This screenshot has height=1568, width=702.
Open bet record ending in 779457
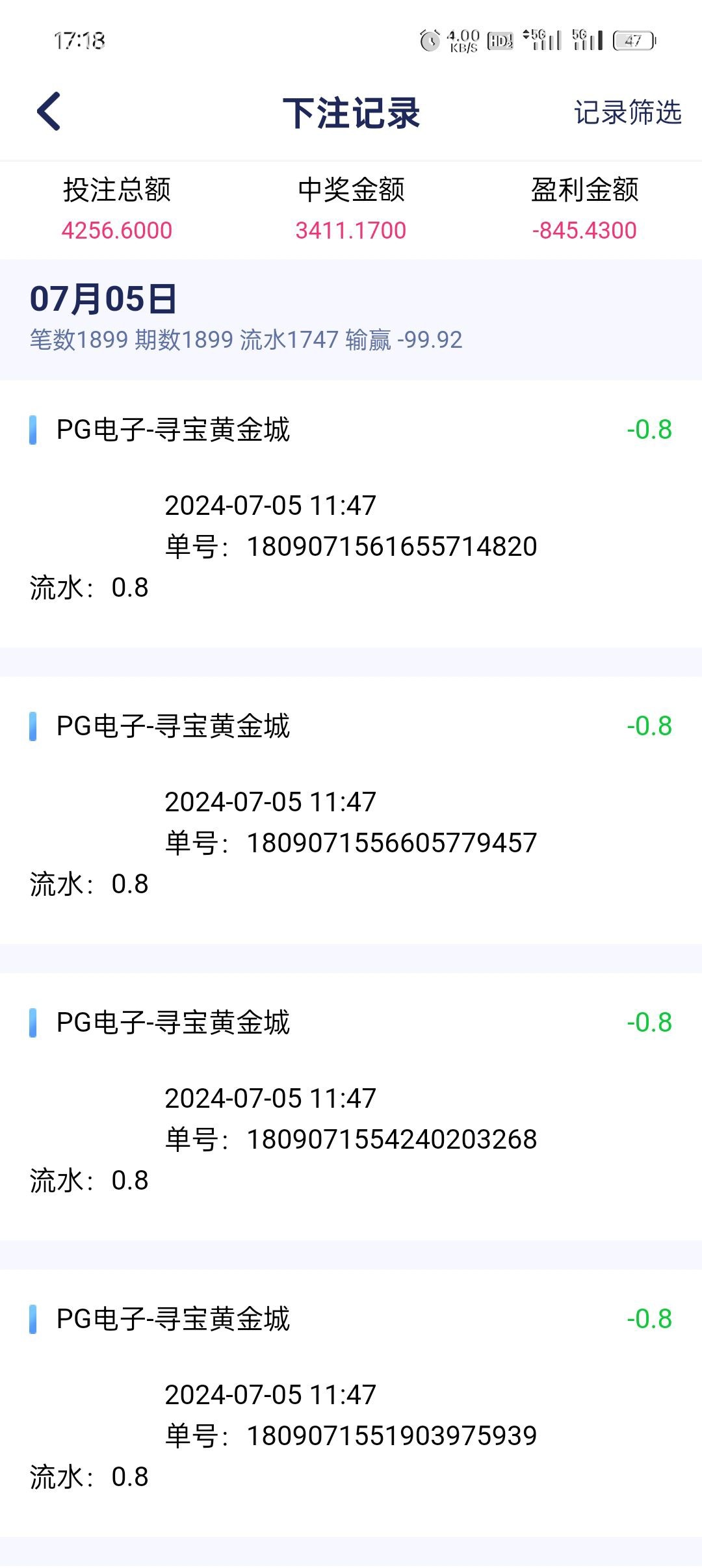click(x=351, y=810)
